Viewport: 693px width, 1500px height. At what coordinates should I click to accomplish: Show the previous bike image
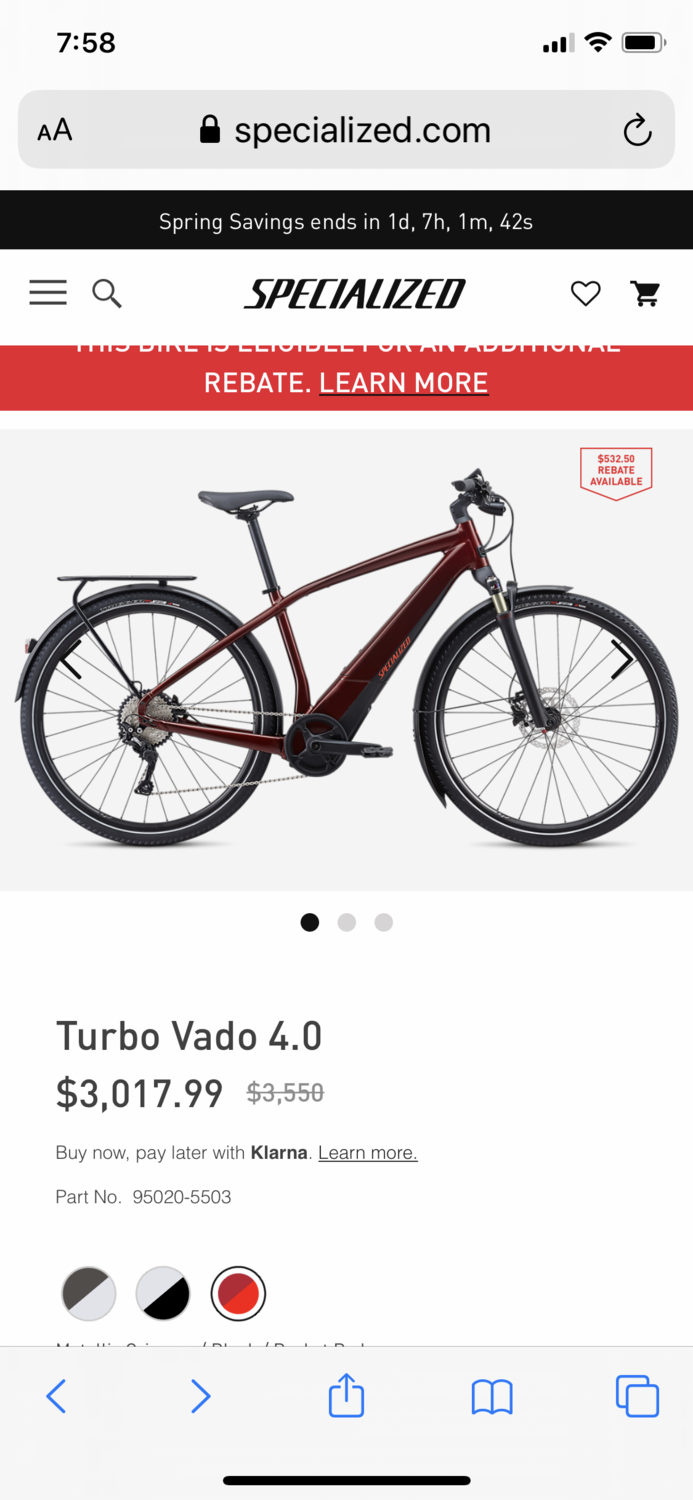[72, 660]
